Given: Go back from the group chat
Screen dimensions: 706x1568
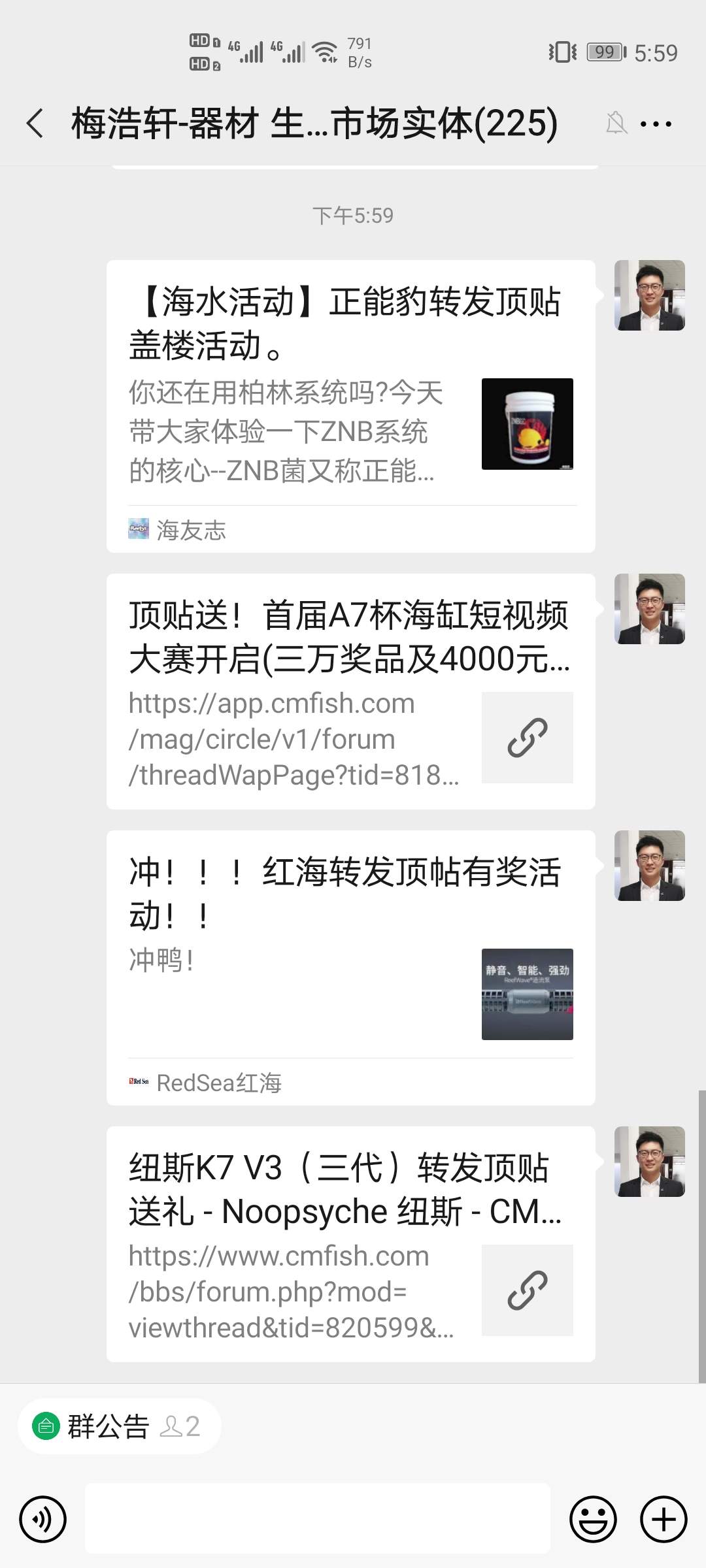Looking at the screenshot, I should click(36, 123).
